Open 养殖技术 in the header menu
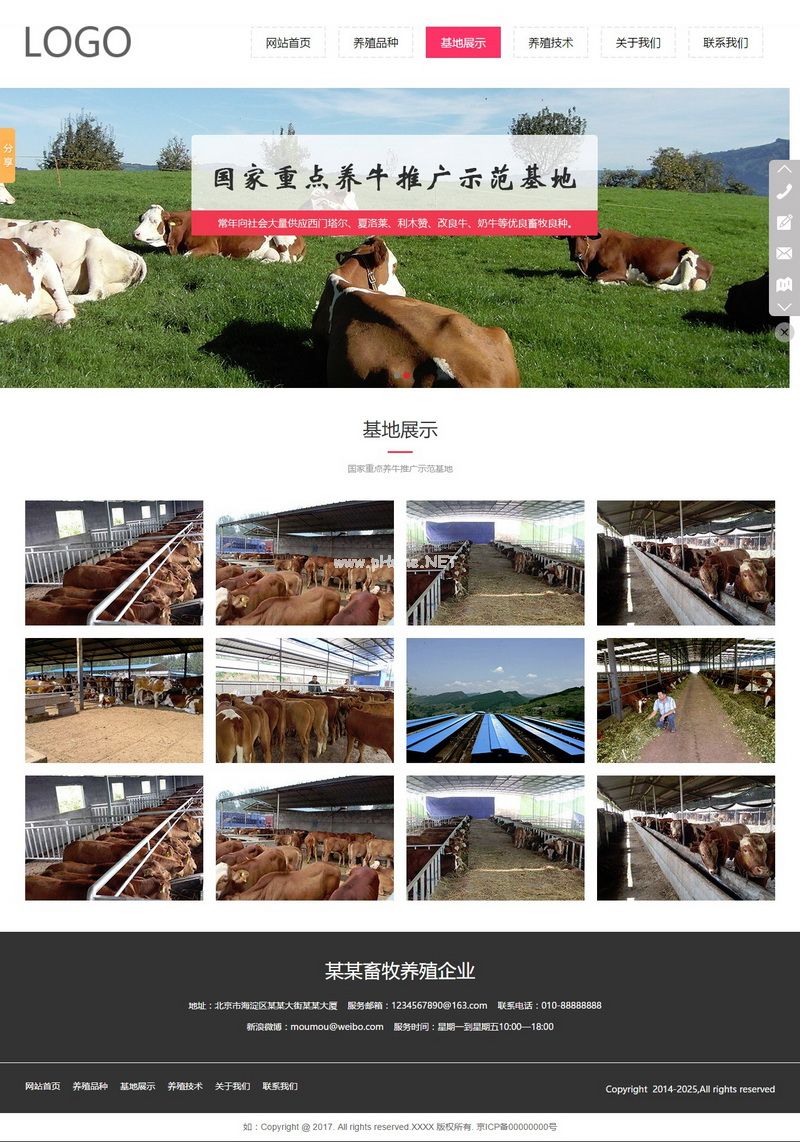The width and height of the screenshot is (800, 1142). (x=551, y=43)
